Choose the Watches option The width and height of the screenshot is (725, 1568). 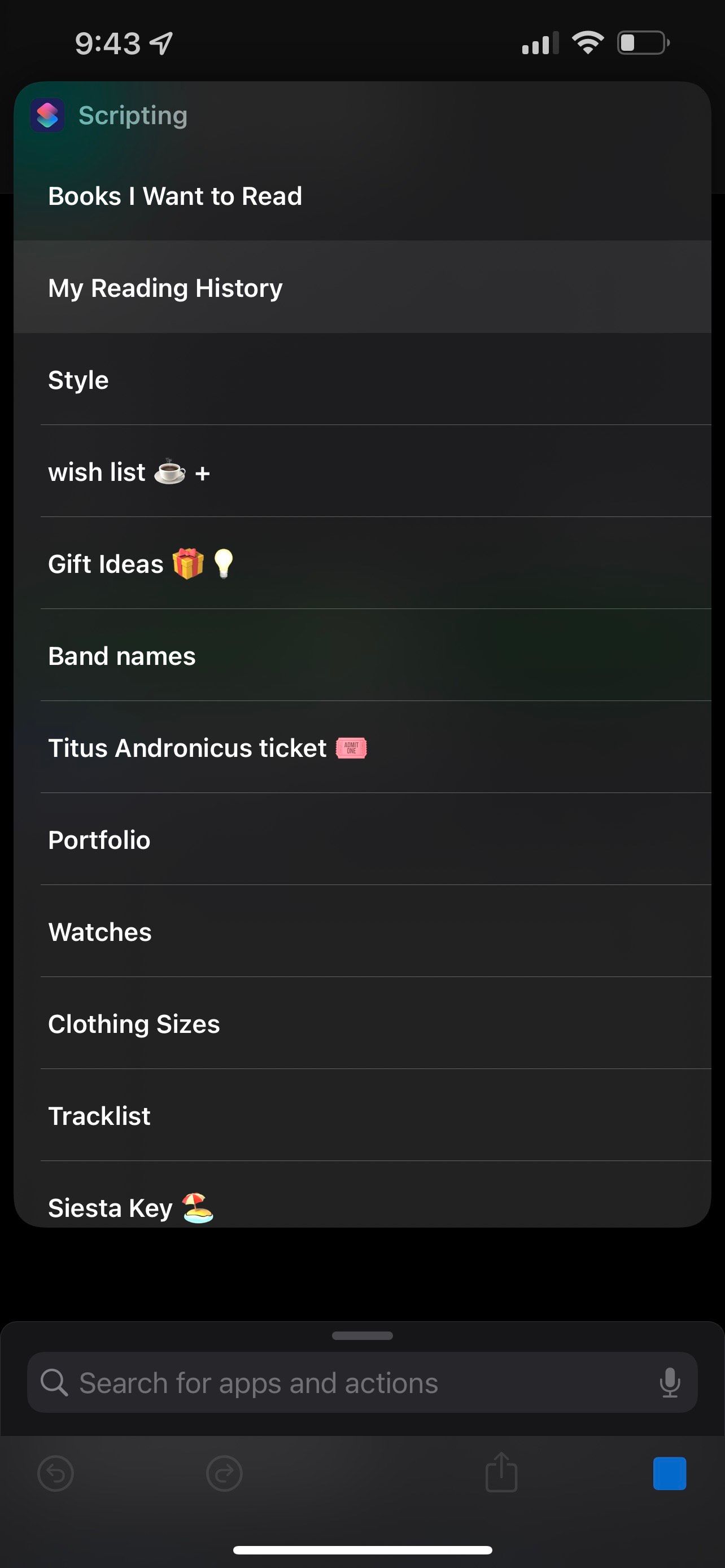[x=99, y=931]
